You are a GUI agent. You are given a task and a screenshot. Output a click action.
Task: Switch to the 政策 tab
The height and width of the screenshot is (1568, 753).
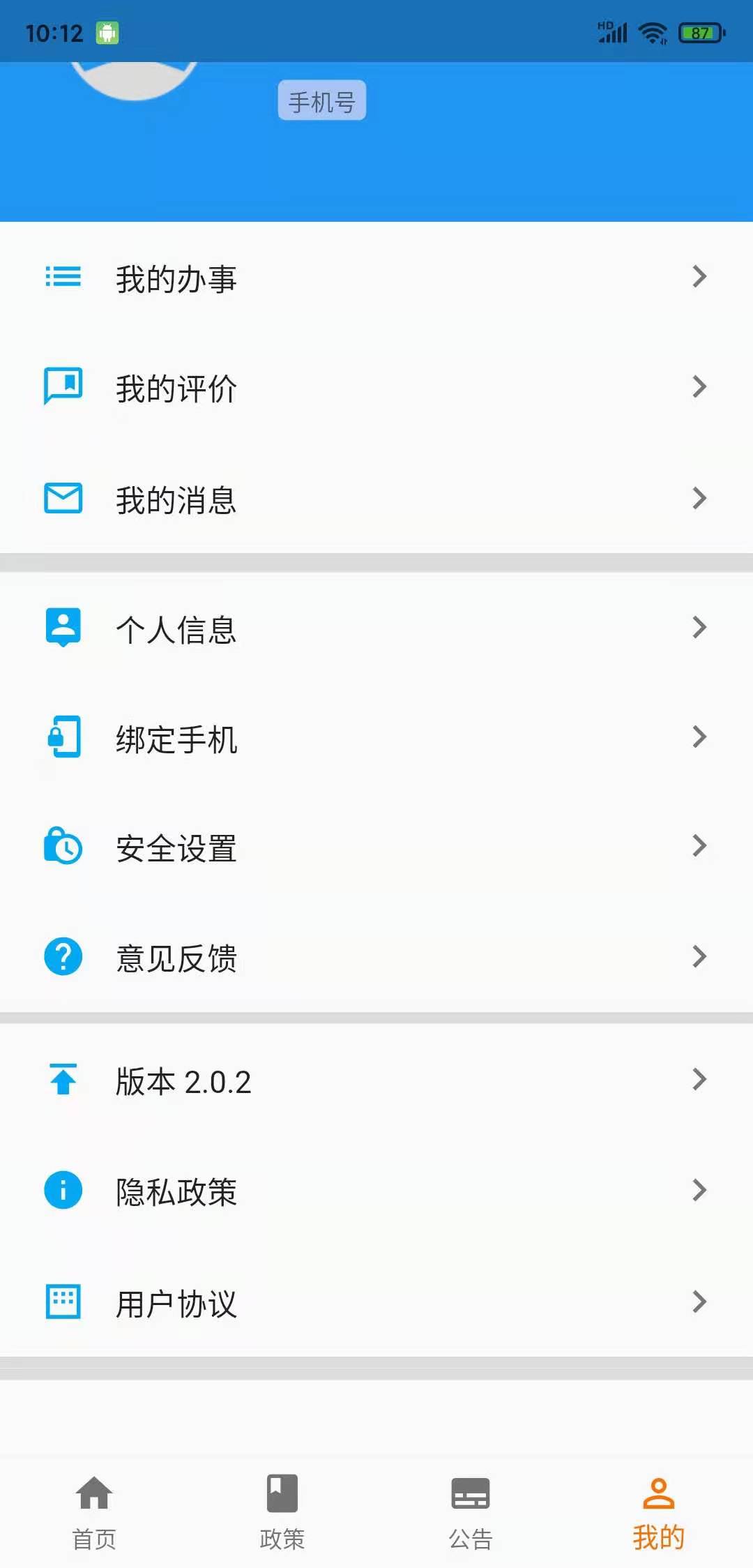(x=282, y=1512)
